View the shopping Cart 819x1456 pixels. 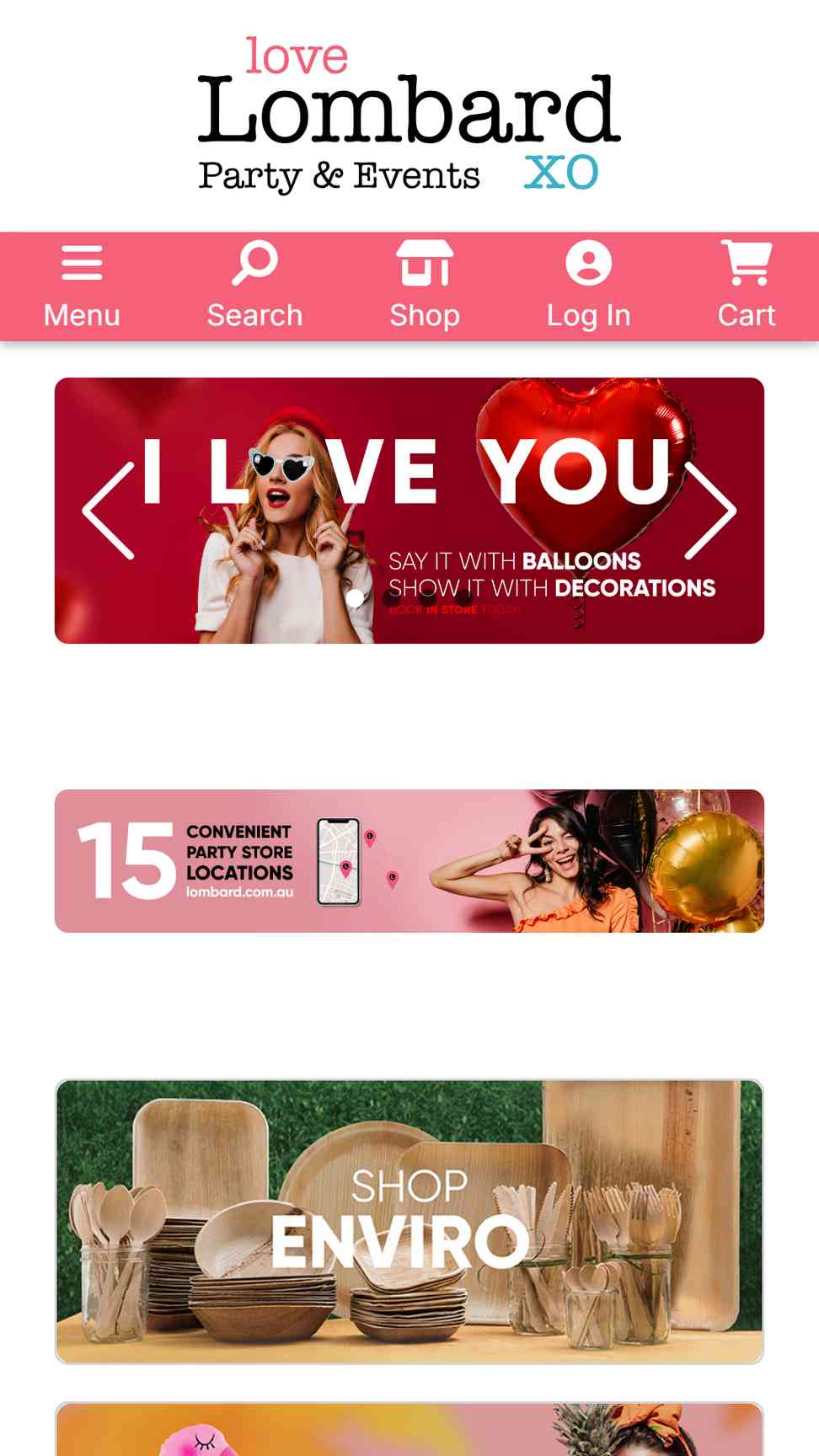click(747, 286)
